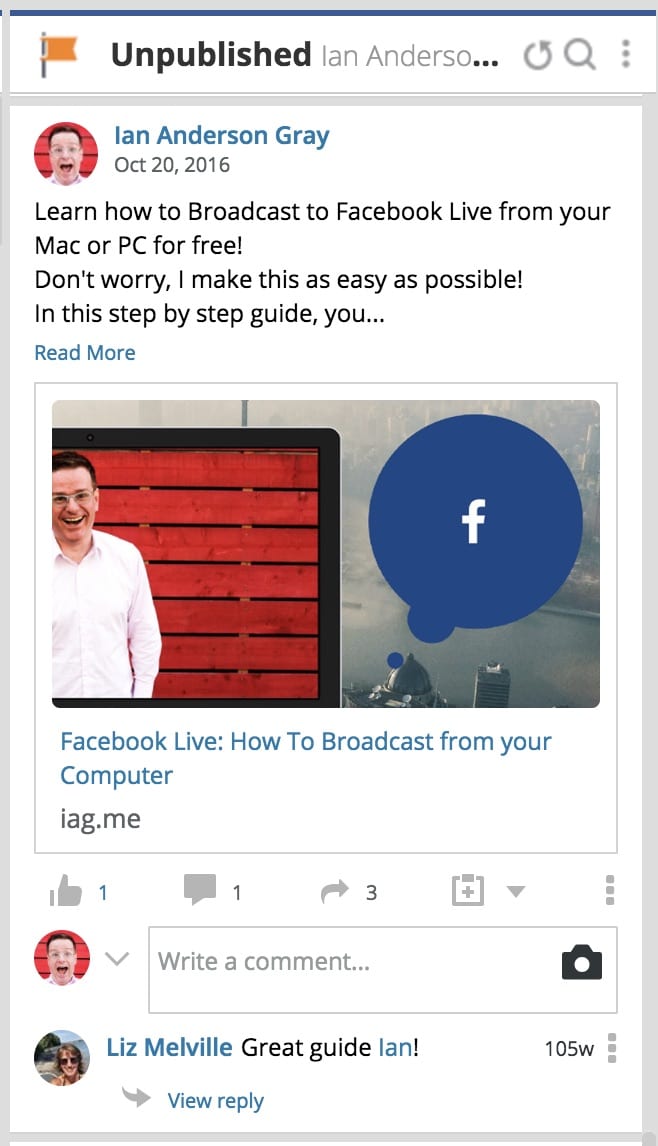This screenshot has height=1146, width=658.
Task: Open the post's three-dot options menu
Action: 610,890
